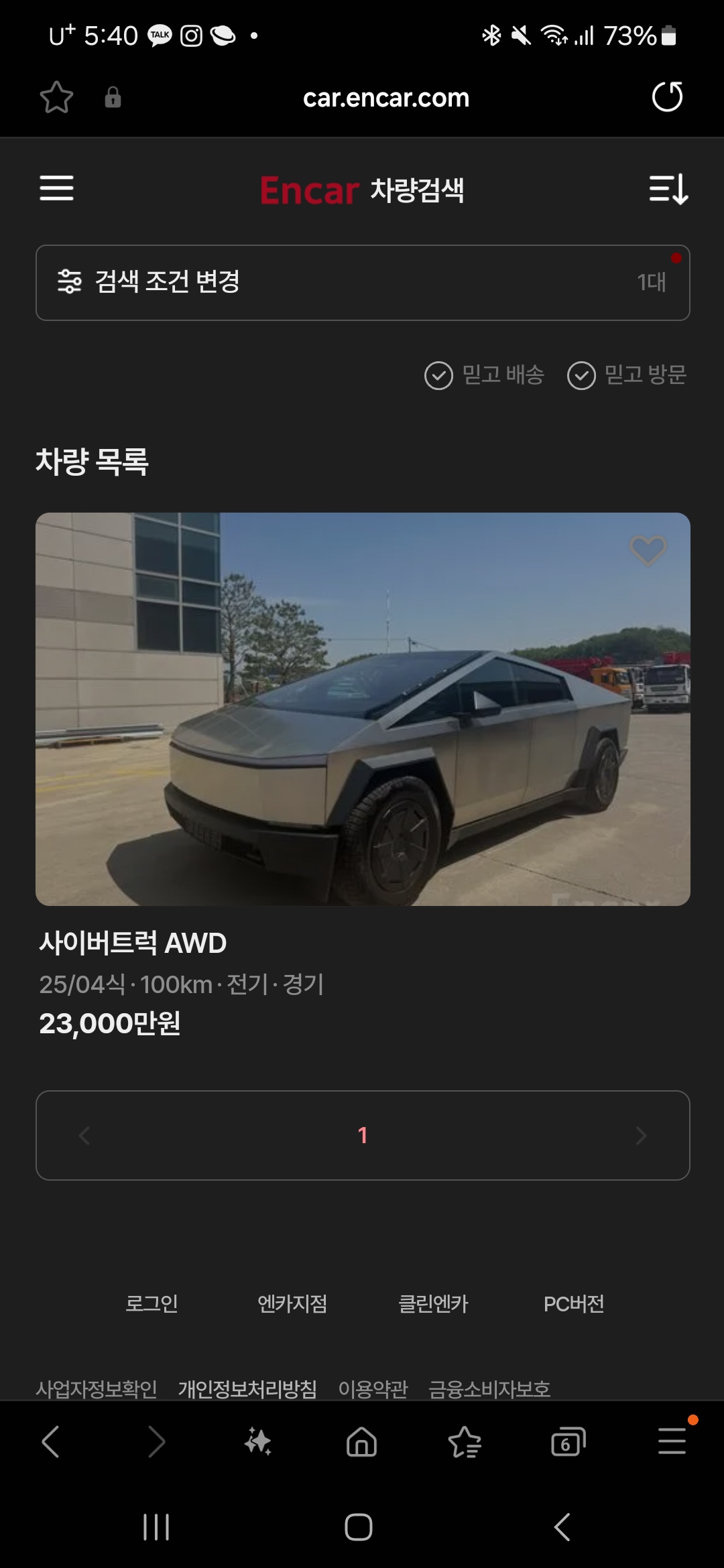
Task: Open the sort options icon
Action: [x=668, y=189]
